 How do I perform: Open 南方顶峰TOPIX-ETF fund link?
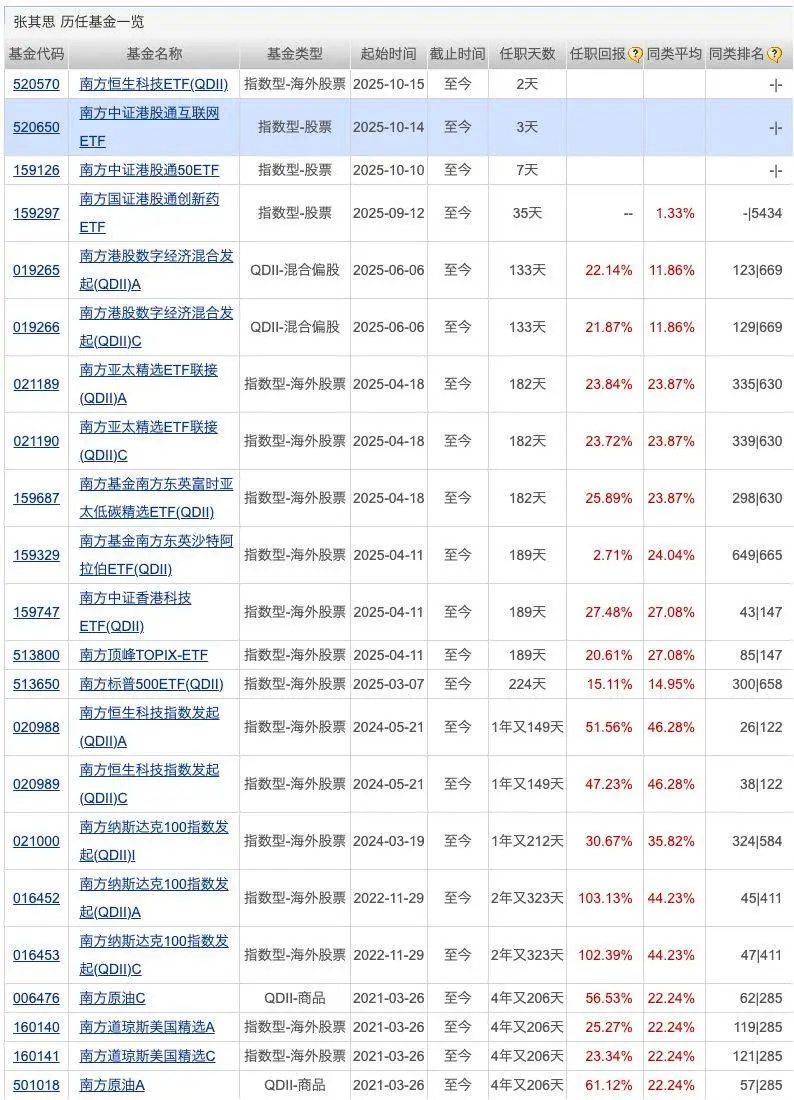[144, 655]
